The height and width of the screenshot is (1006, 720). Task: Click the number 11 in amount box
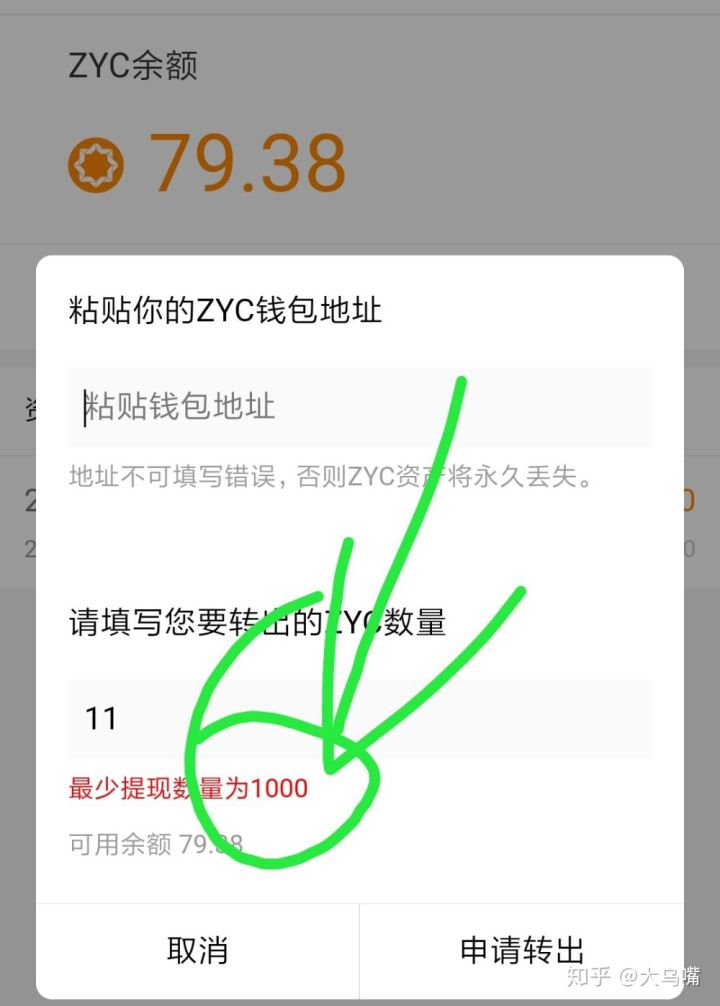click(x=98, y=718)
